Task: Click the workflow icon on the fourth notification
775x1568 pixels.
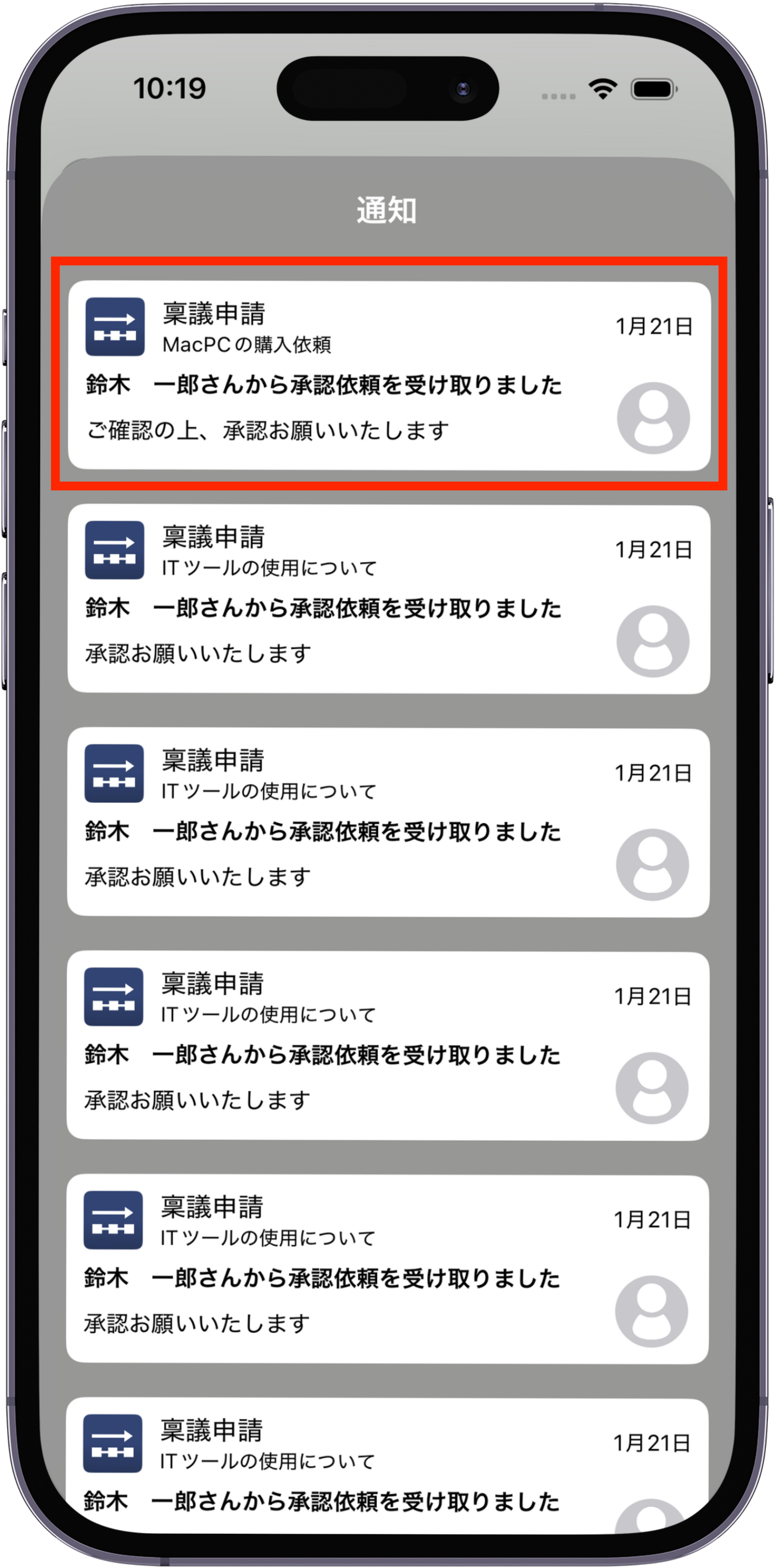Action: point(113,996)
